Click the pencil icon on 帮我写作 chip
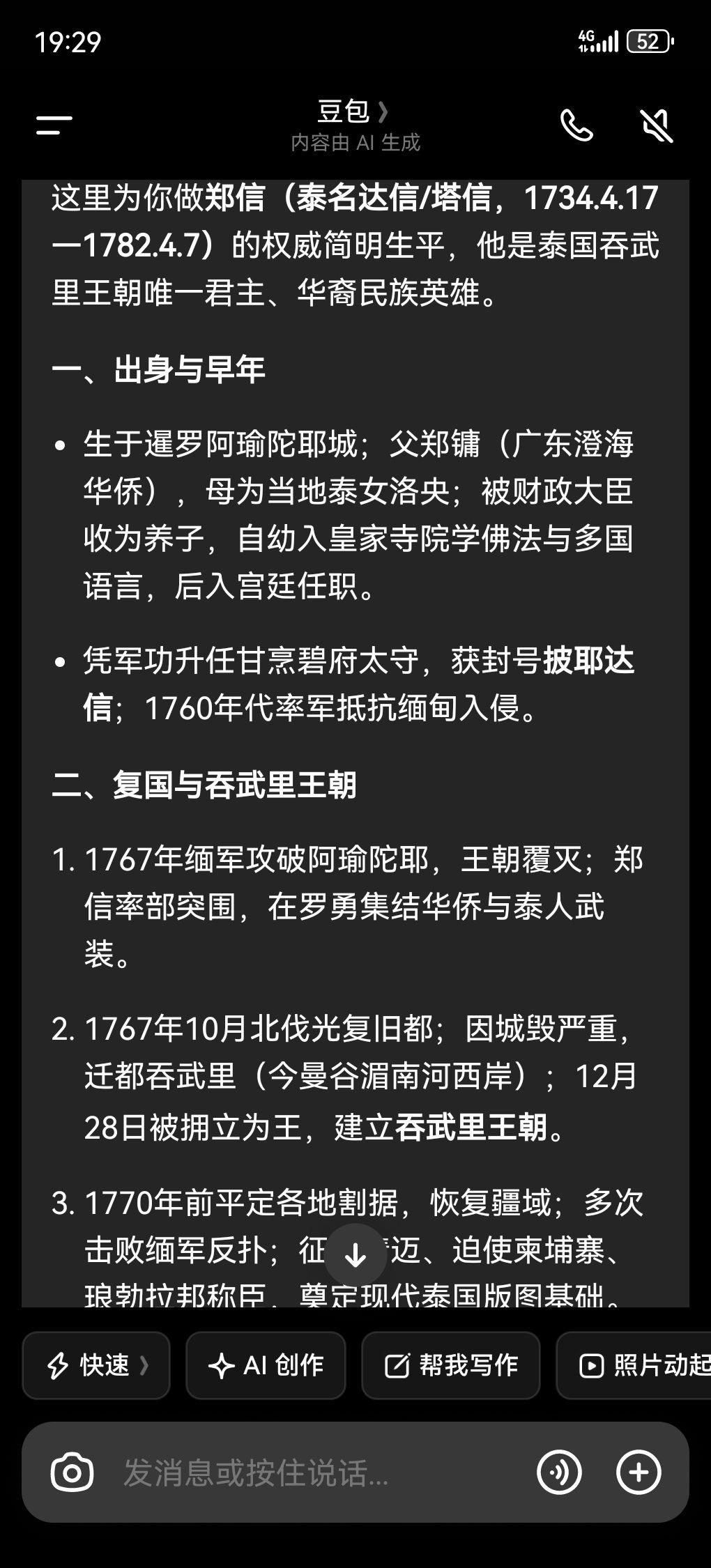Screen dimensions: 711x1568 tap(397, 1365)
